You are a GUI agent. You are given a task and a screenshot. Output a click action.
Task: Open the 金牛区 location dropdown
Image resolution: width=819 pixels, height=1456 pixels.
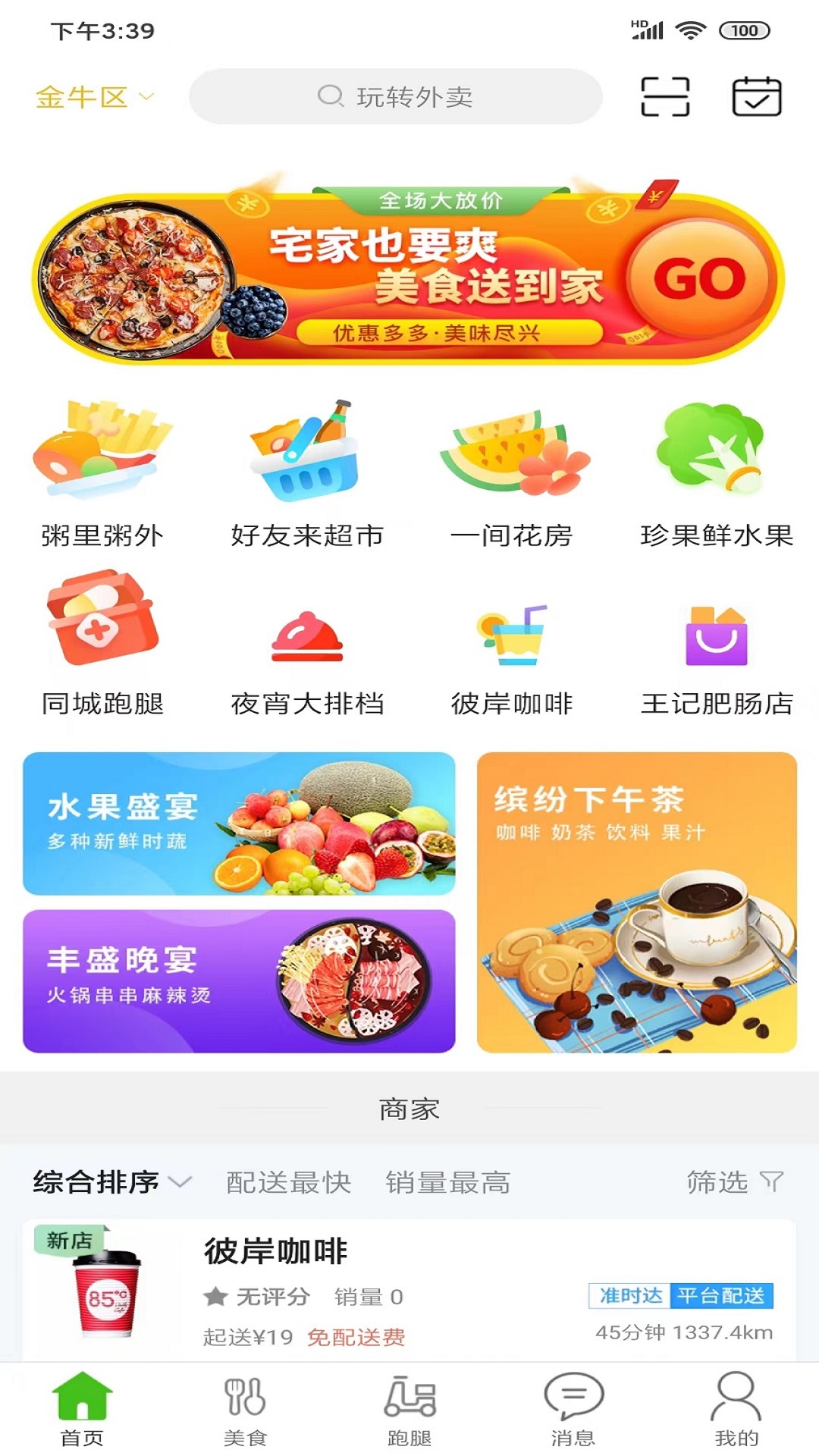tap(95, 97)
